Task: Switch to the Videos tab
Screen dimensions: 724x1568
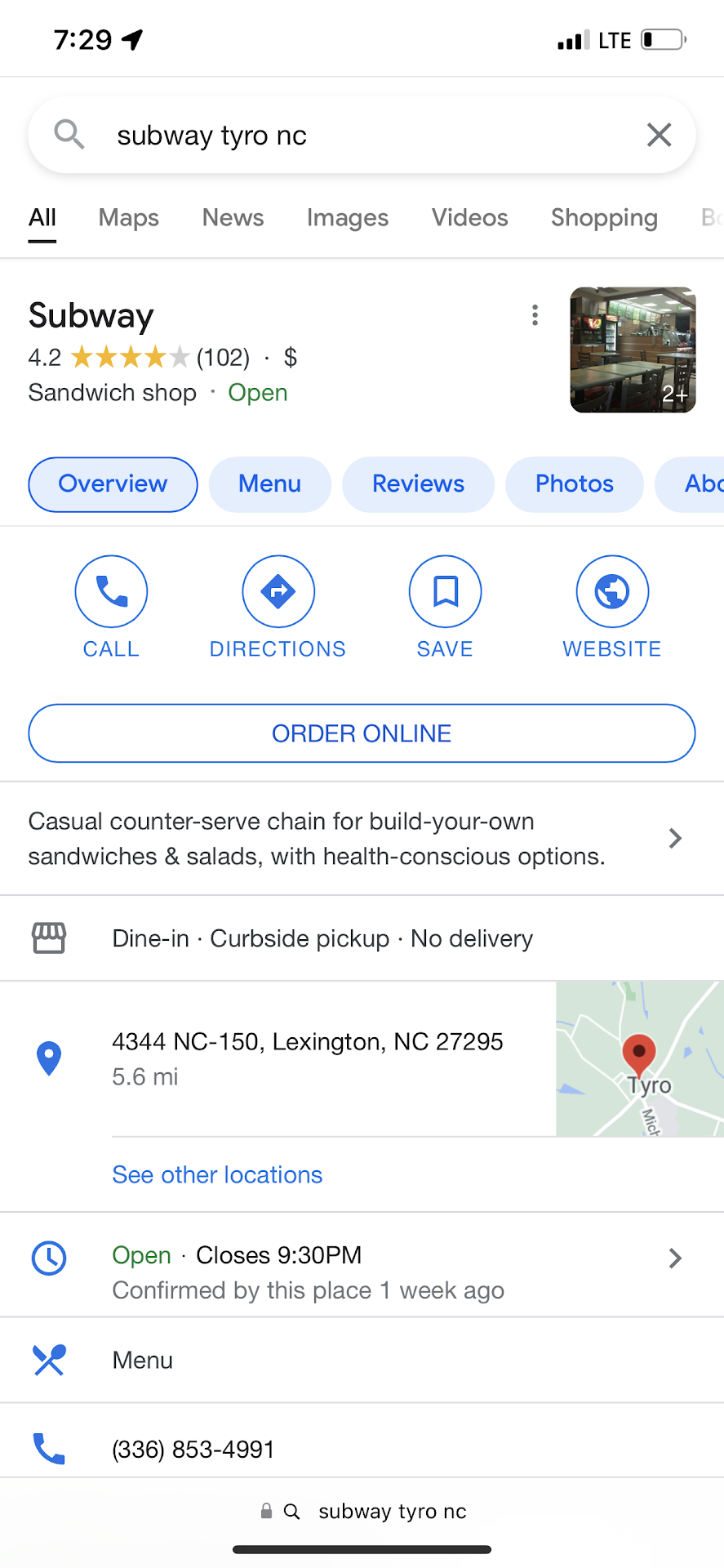Action: tap(469, 218)
